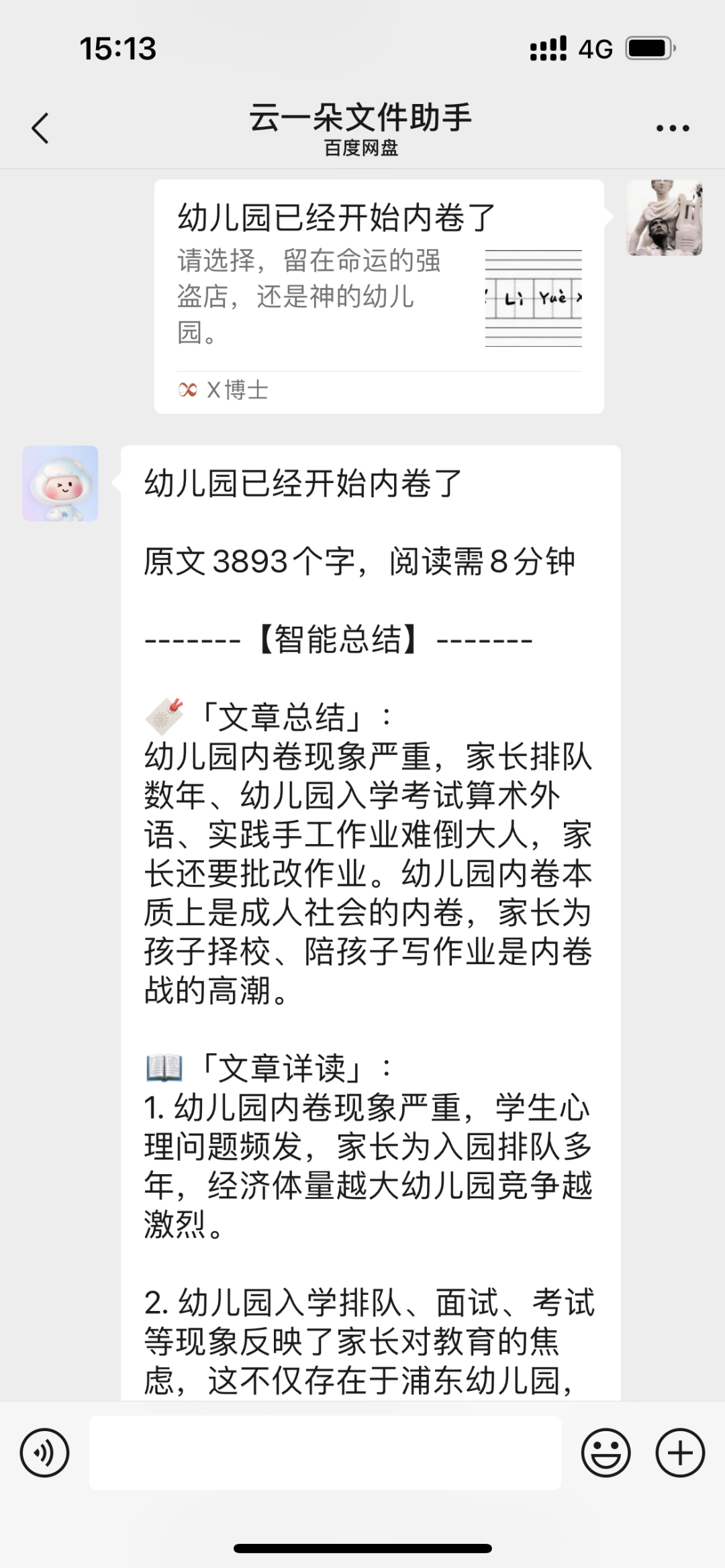Viewport: 725px width, 1568px height.
Task: Open the plus attachment menu
Action: point(680,1453)
